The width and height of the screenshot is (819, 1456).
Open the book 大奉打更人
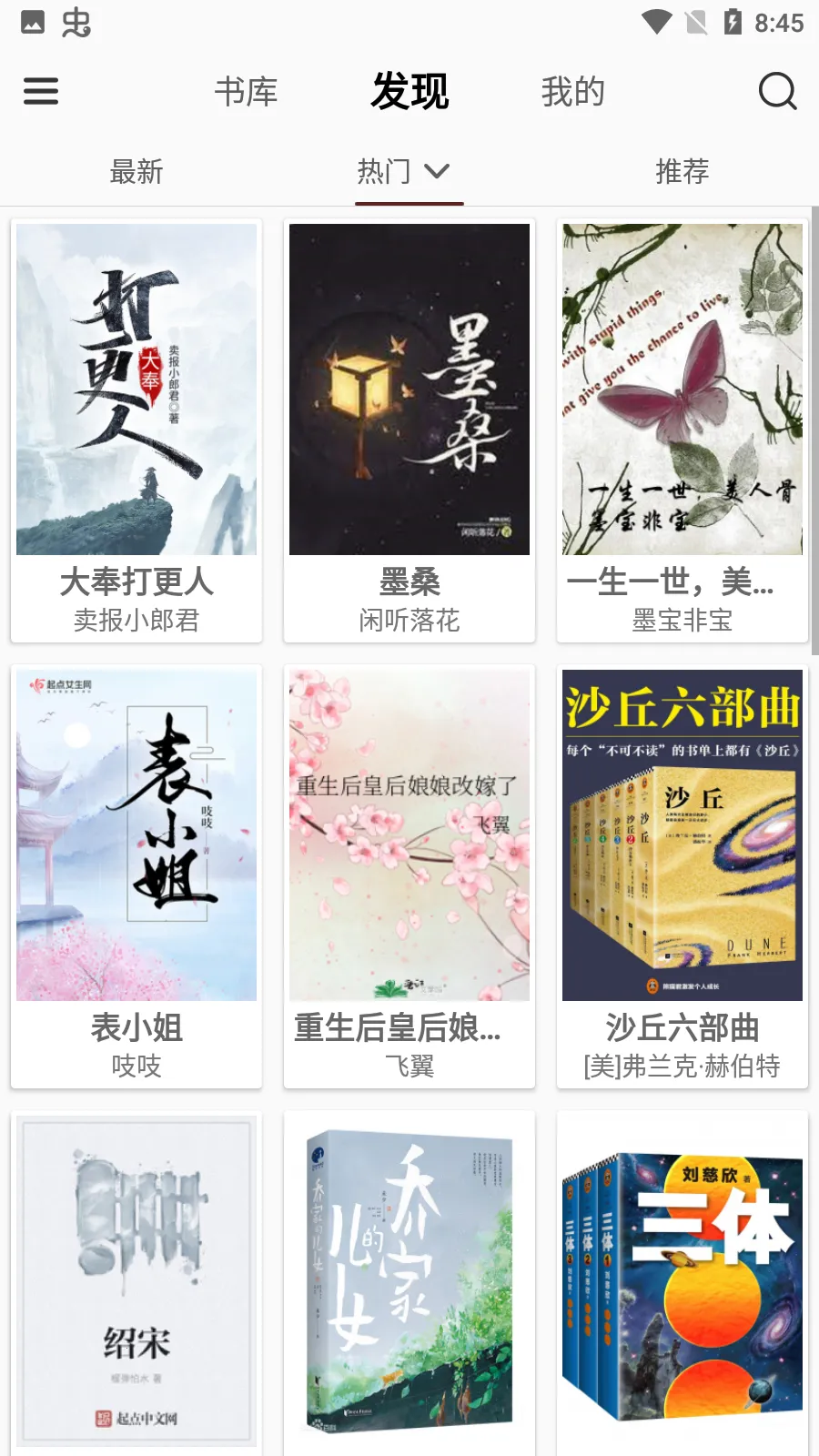tap(136, 430)
